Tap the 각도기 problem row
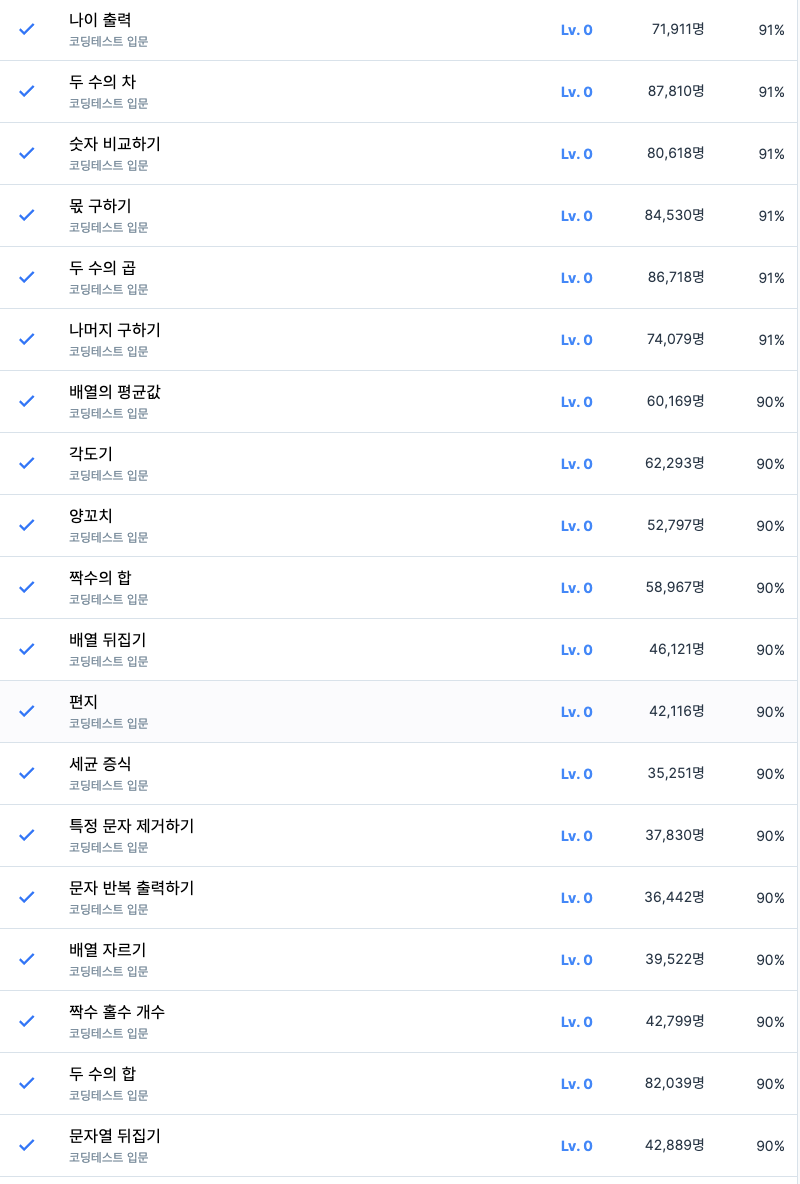 click(x=91, y=454)
